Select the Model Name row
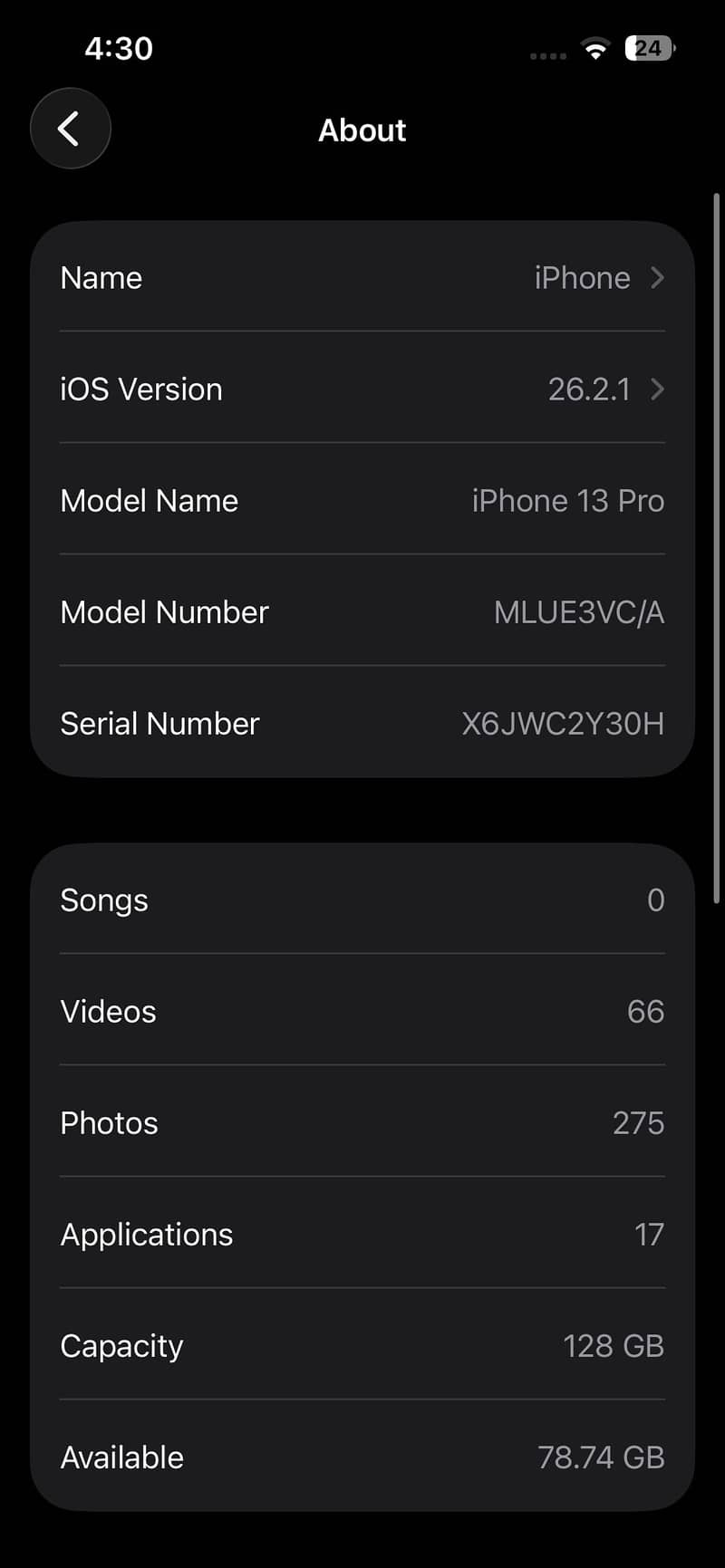Image resolution: width=725 pixels, height=1568 pixels. [x=362, y=501]
